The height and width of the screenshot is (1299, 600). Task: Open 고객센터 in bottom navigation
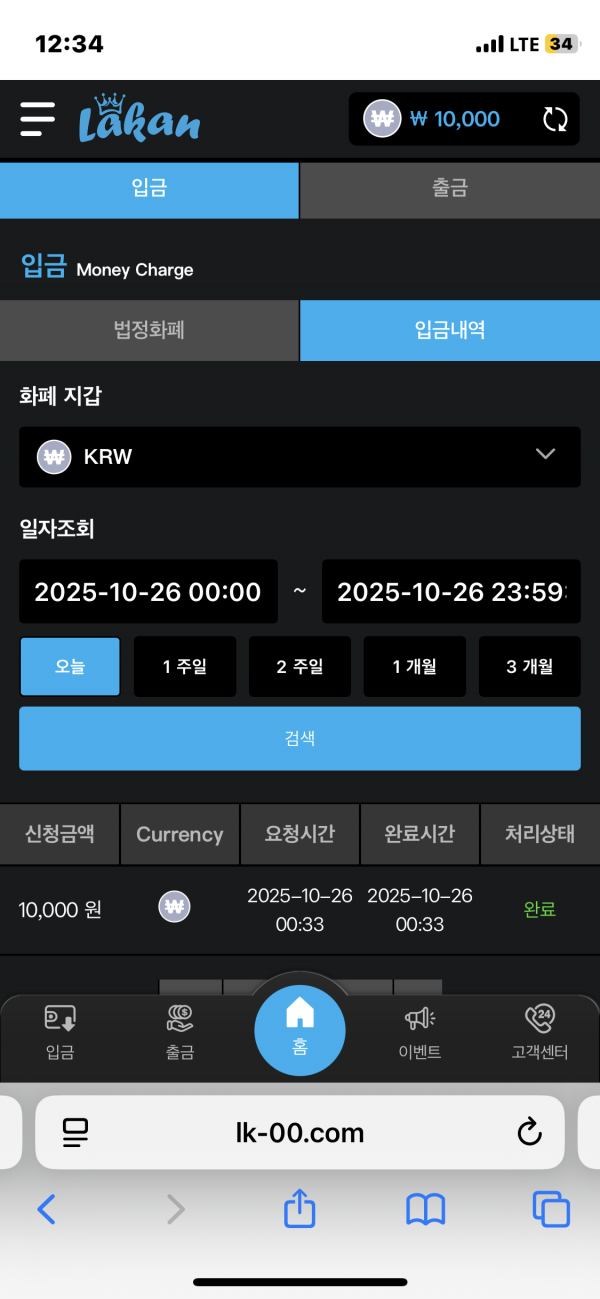point(540,1033)
